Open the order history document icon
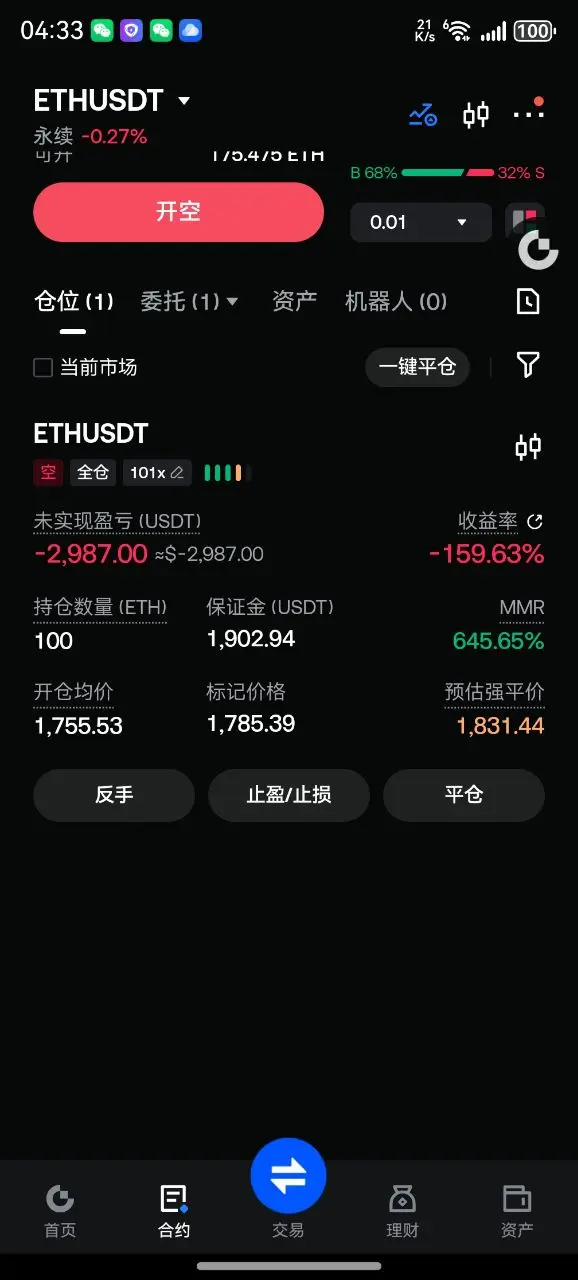Image resolution: width=578 pixels, height=1280 pixels. click(528, 301)
